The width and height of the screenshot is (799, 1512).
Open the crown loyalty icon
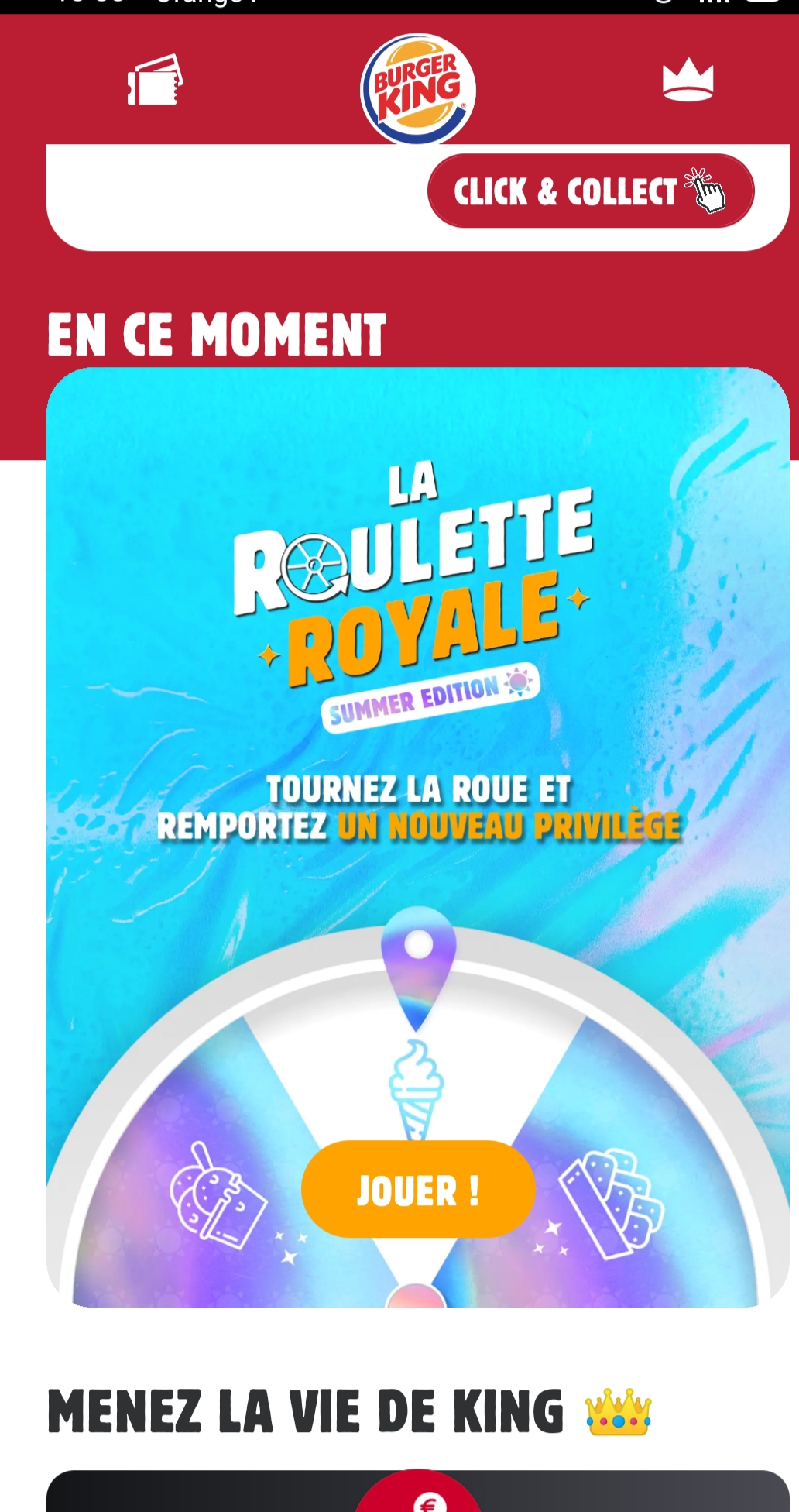point(688,82)
